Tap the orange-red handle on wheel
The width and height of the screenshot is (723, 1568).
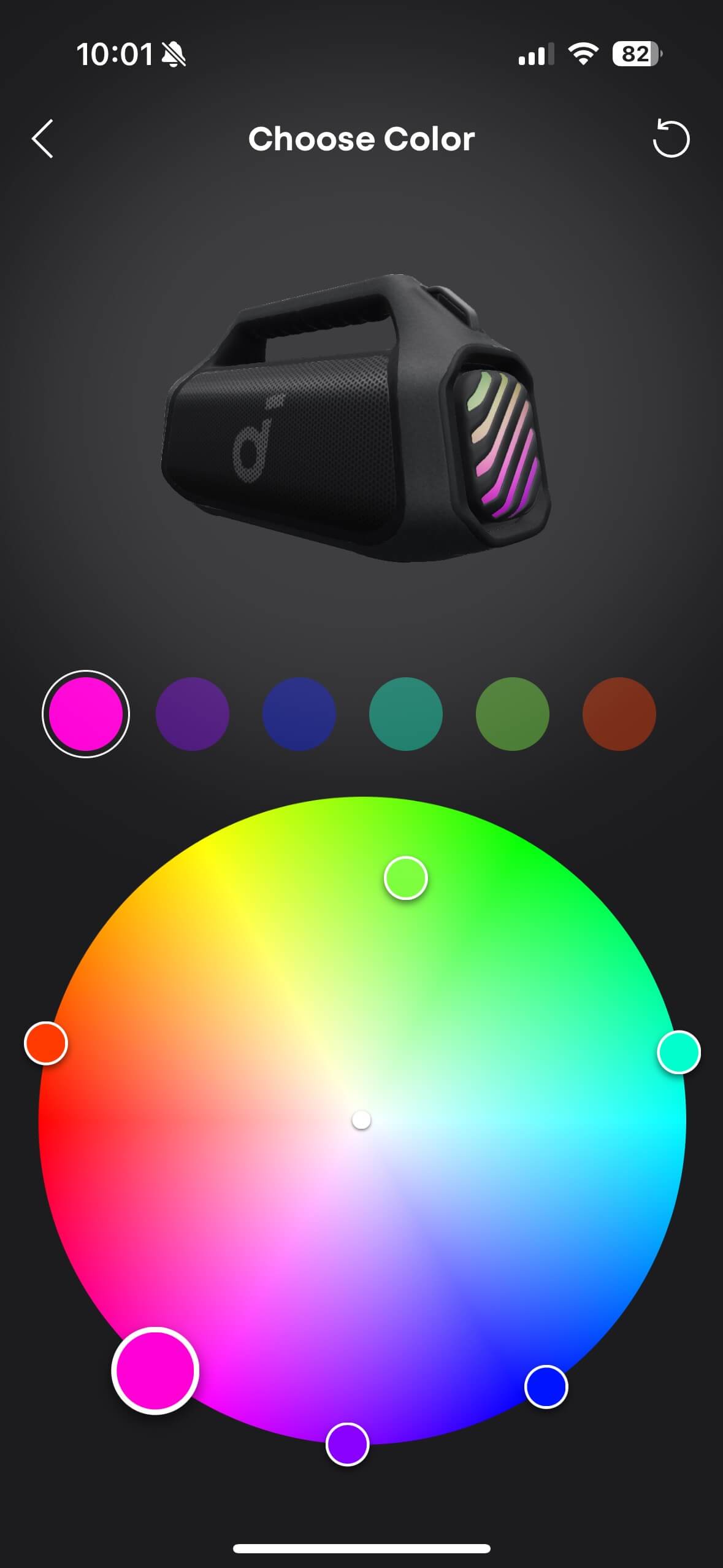point(46,1043)
